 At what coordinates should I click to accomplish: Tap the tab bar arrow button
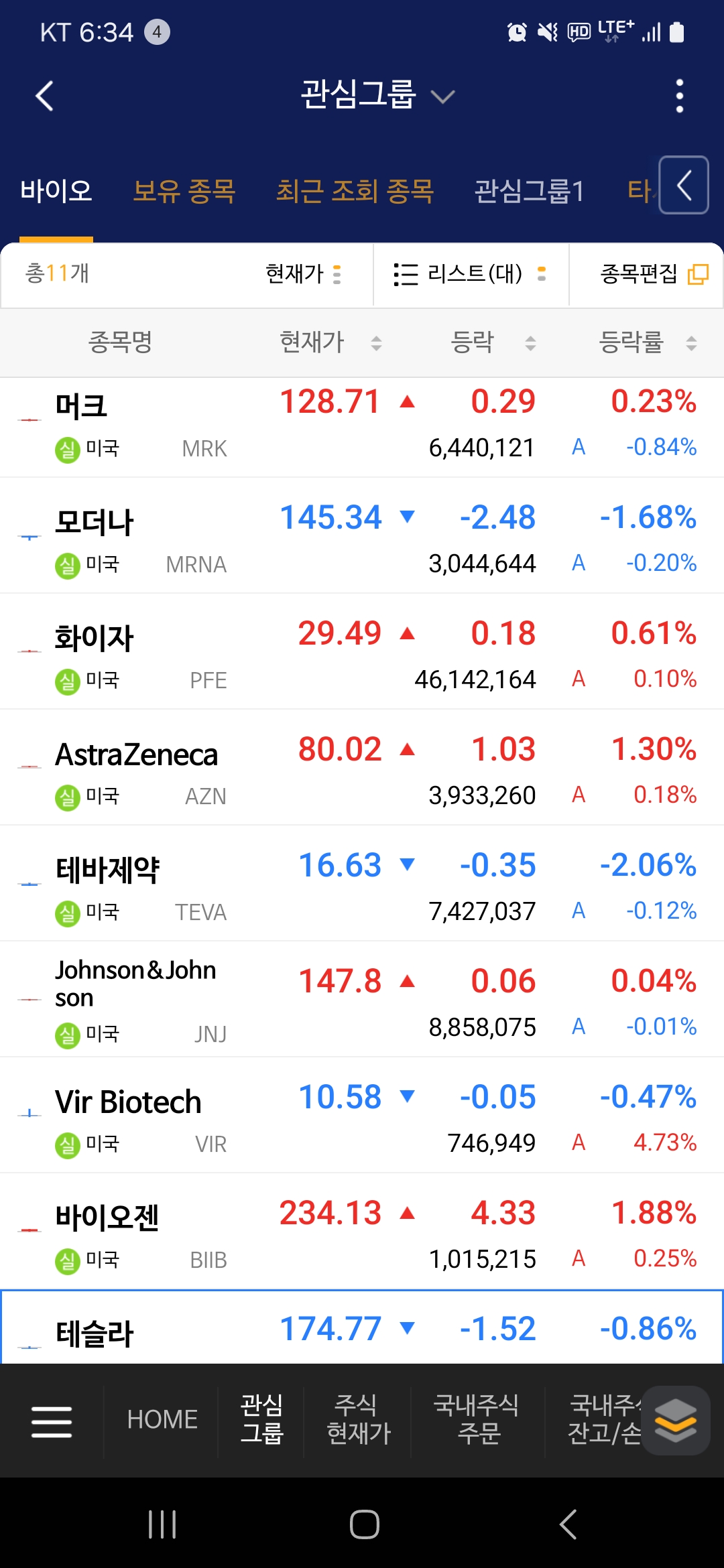[684, 185]
